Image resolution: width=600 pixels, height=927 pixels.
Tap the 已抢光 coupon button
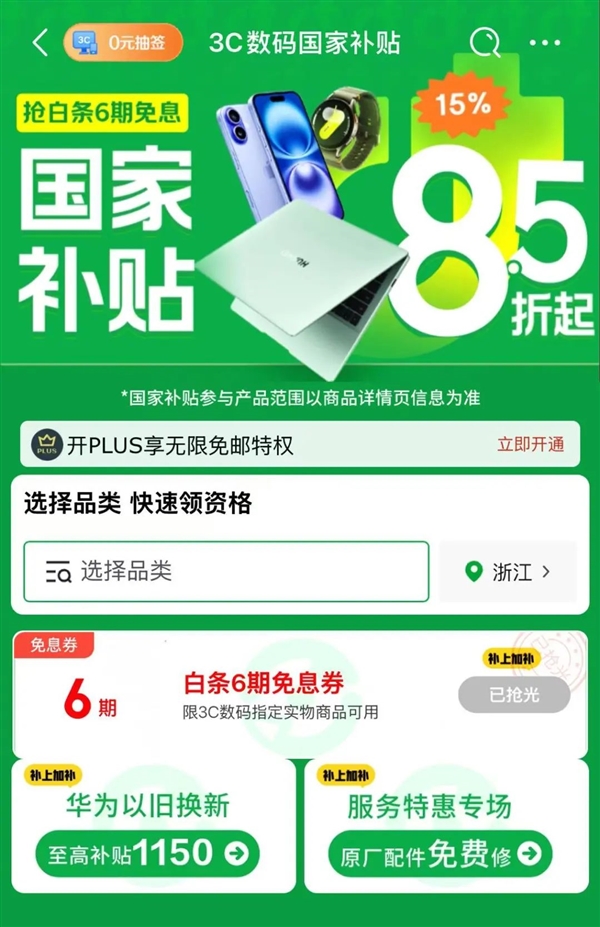(514, 694)
